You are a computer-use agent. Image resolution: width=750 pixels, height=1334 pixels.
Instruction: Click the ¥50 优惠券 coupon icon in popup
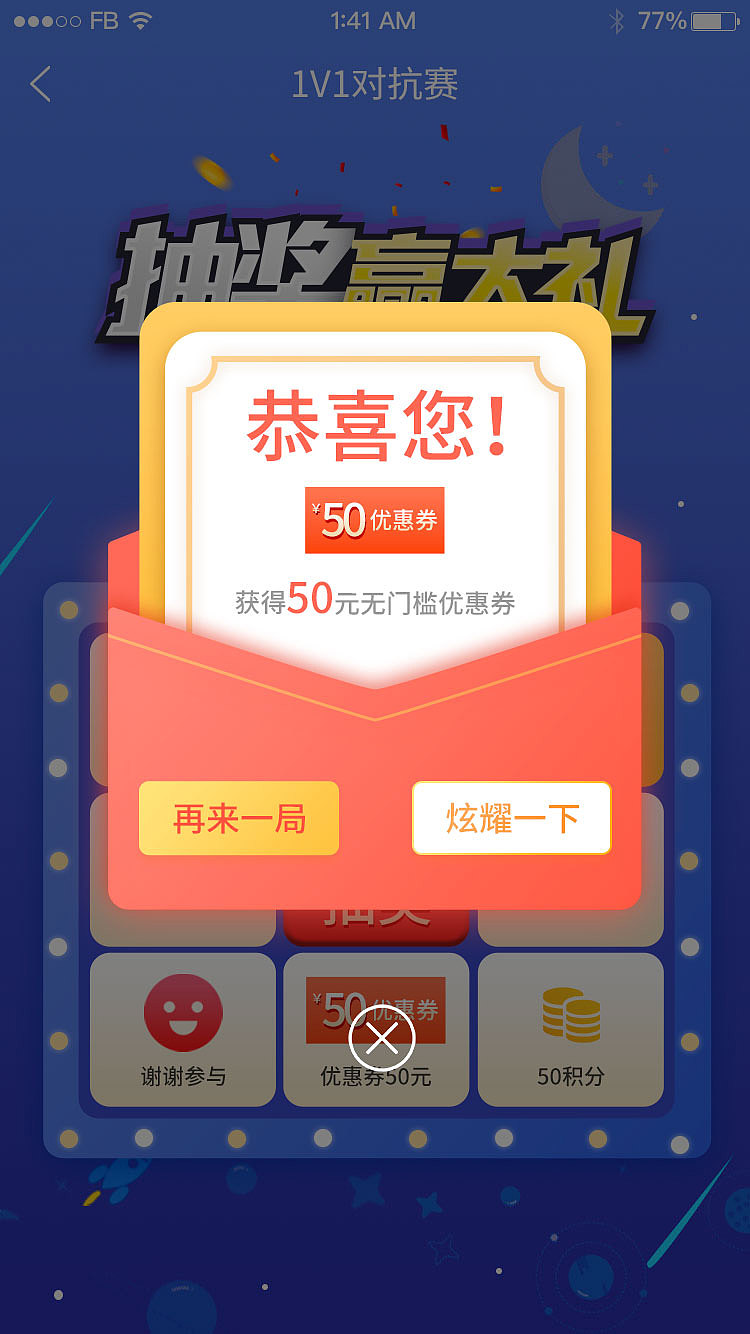(x=375, y=517)
